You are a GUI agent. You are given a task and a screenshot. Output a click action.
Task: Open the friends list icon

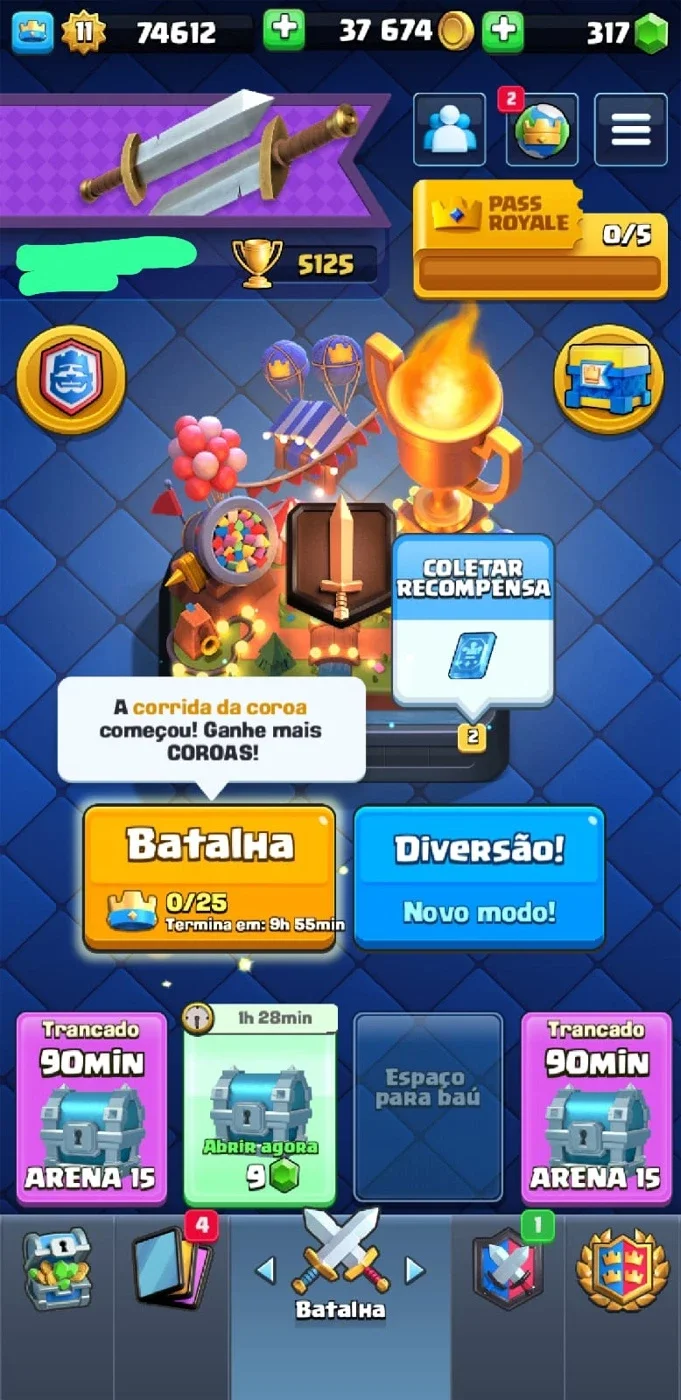click(x=449, y=129)
